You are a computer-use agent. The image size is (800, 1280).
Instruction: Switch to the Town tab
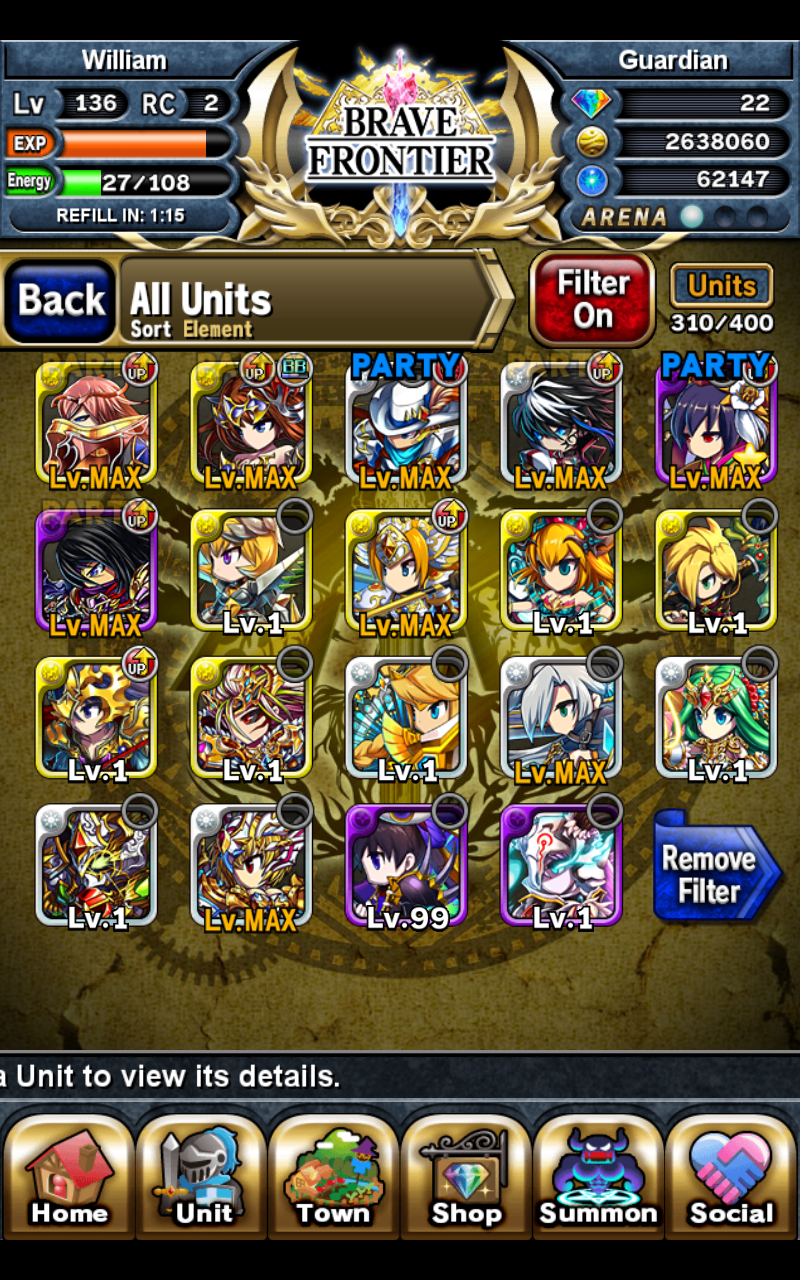point(333,1177)
